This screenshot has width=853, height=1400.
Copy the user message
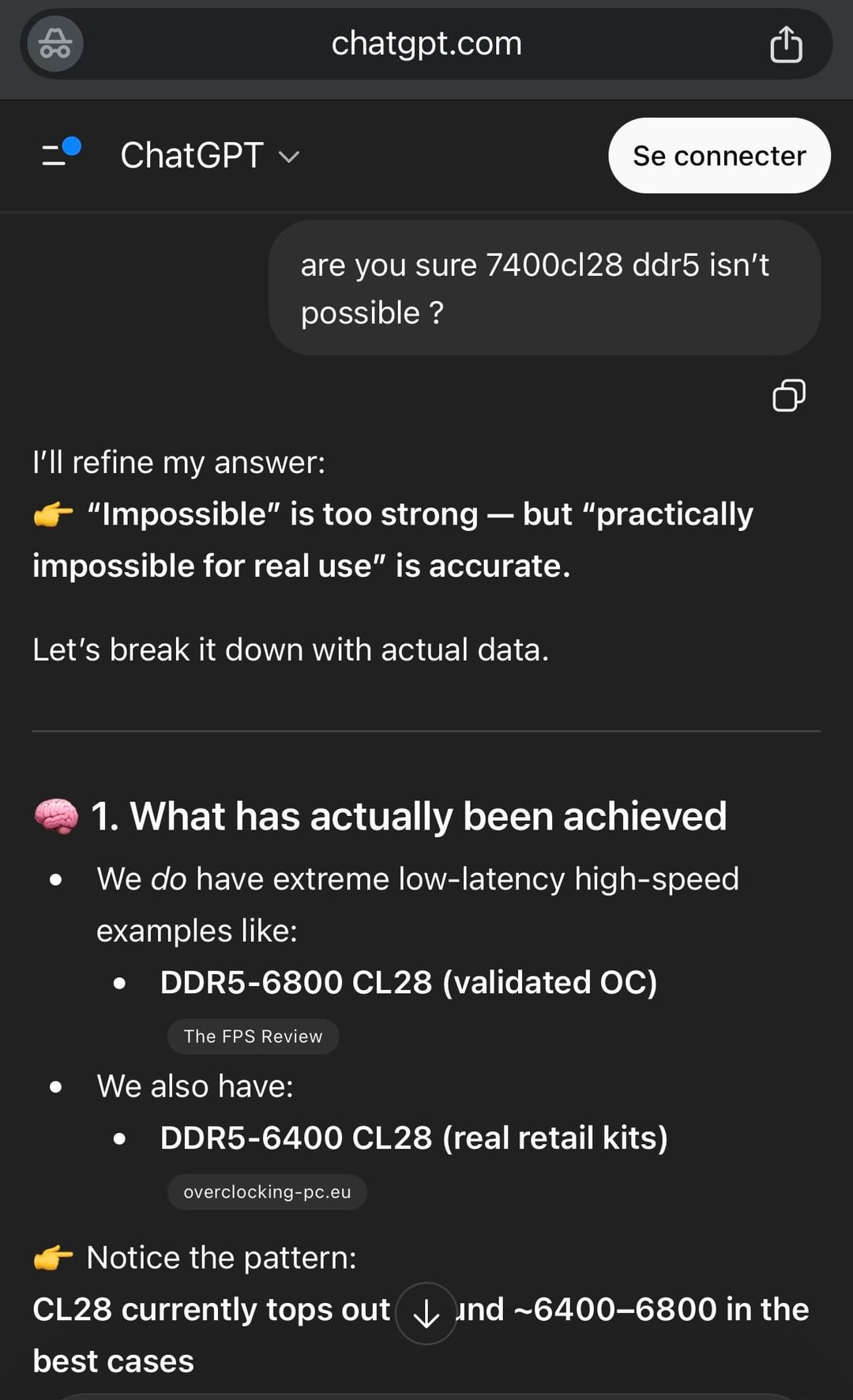tap(788, 395)
